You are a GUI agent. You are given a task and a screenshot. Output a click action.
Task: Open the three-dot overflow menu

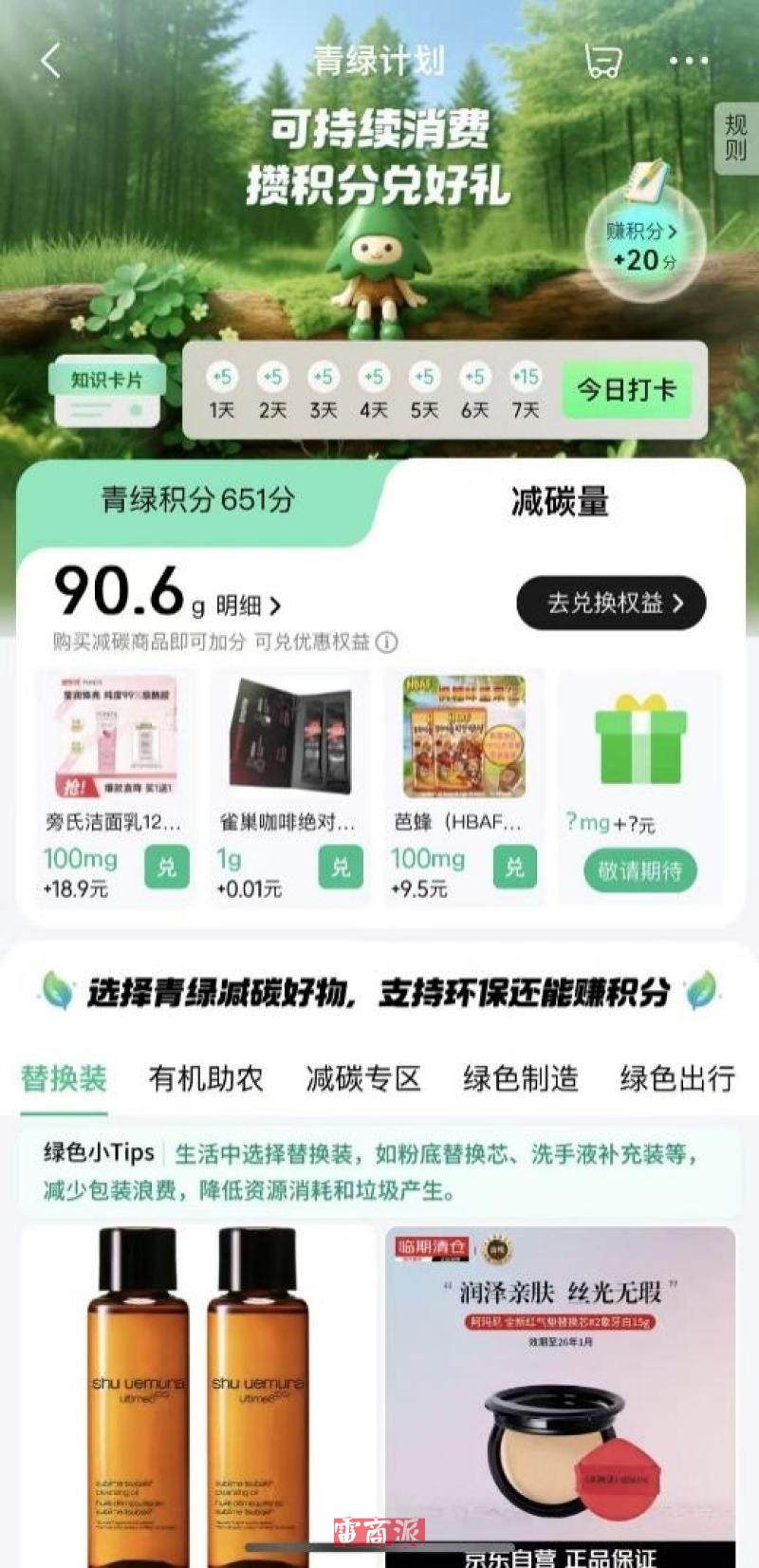coord(689,61)
